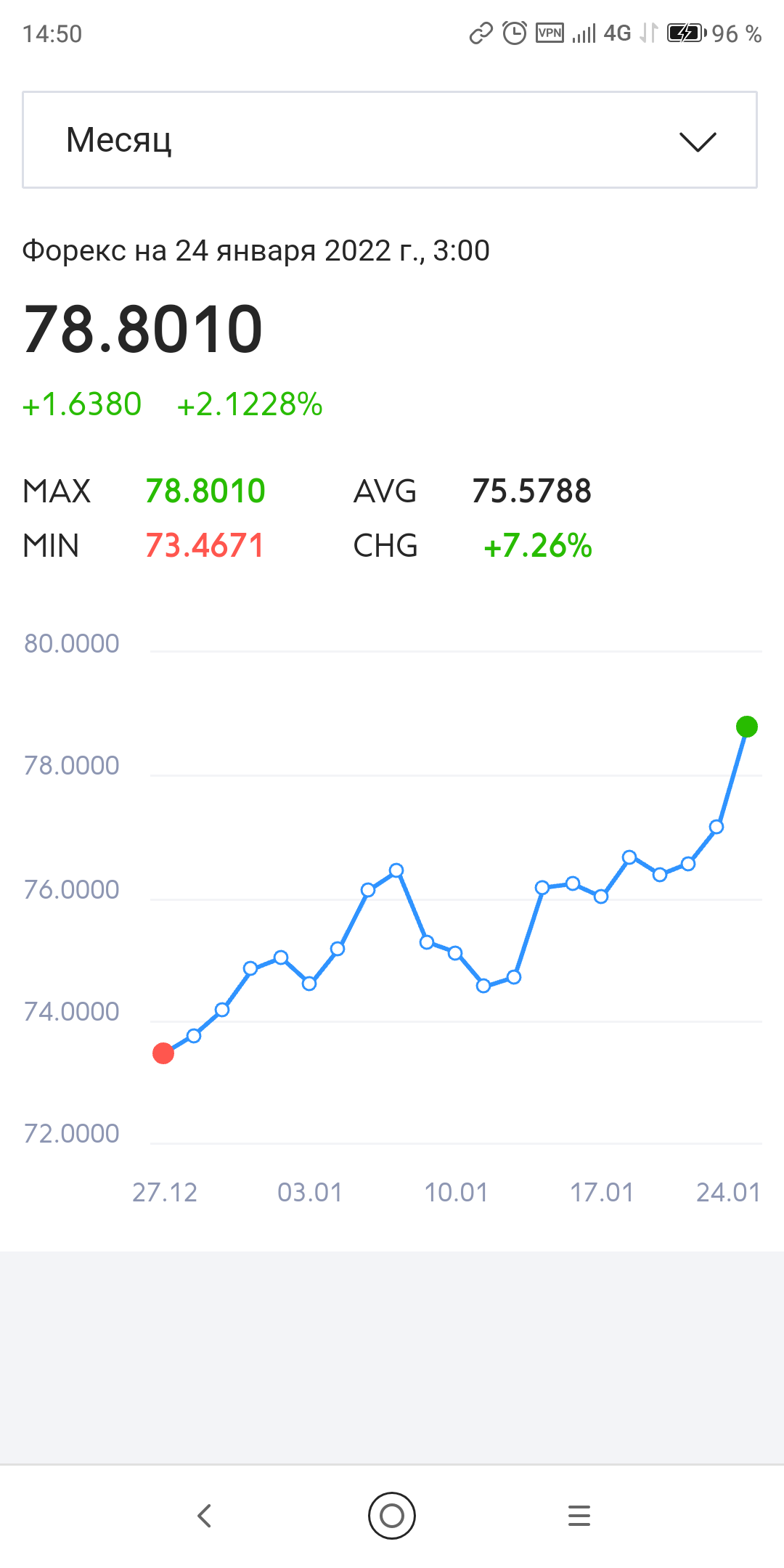
Task: Expand the Месяц period dropdown
Action: tap(390, 139)
